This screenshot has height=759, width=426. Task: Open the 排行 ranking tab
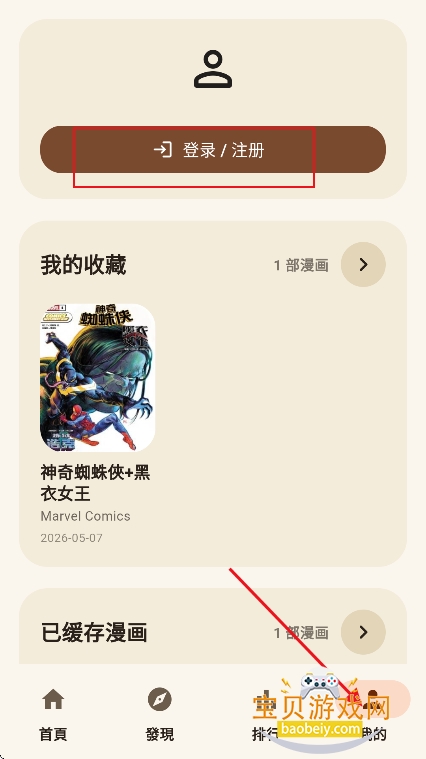pyautogui.click(x=266, y=714)
